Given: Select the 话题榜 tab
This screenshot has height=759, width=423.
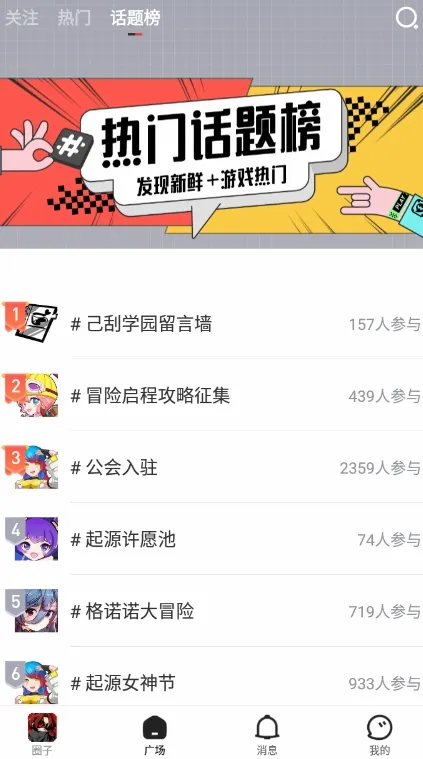Looking at the screenshot, I should pos(135,18).
